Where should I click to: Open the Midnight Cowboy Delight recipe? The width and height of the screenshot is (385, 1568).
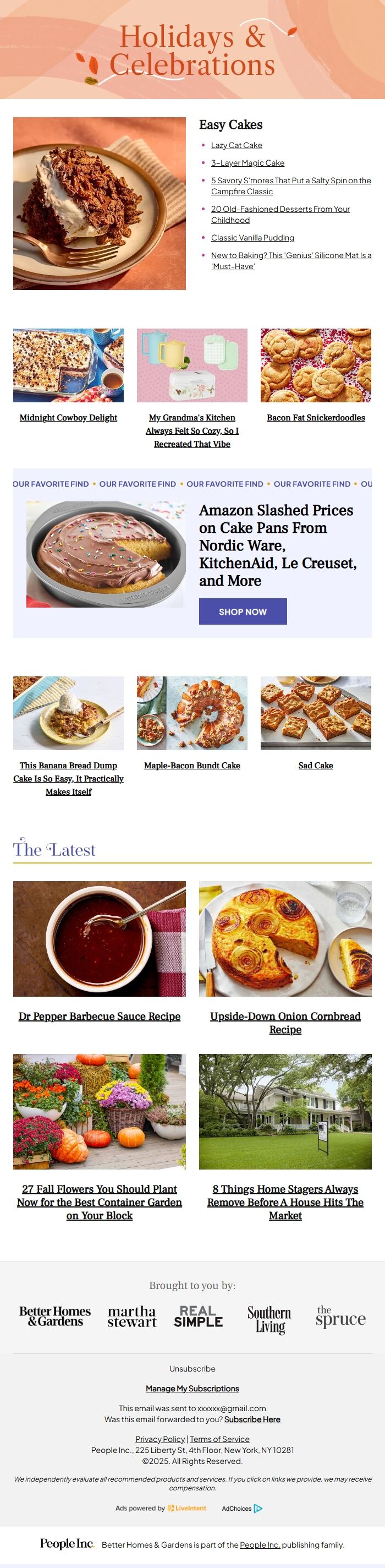(x=68, y=418)
